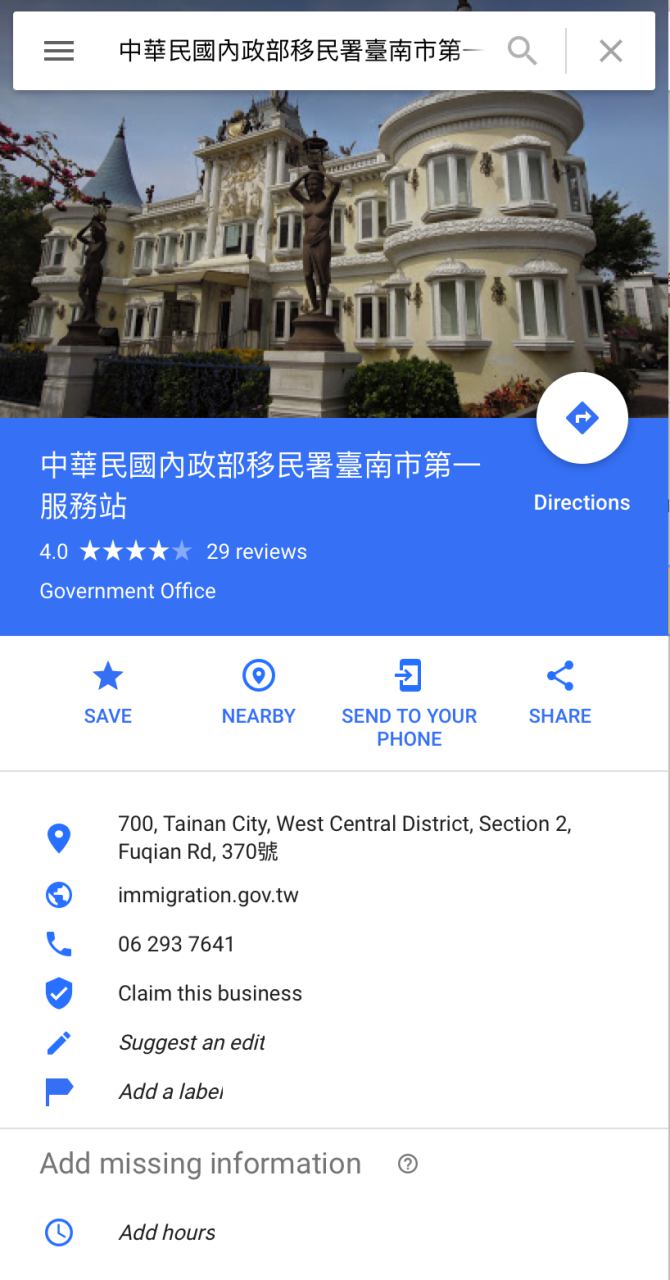
Task: Open help icon beside Add missing information
Action: pyautogui.click(x=408, y=1164)
